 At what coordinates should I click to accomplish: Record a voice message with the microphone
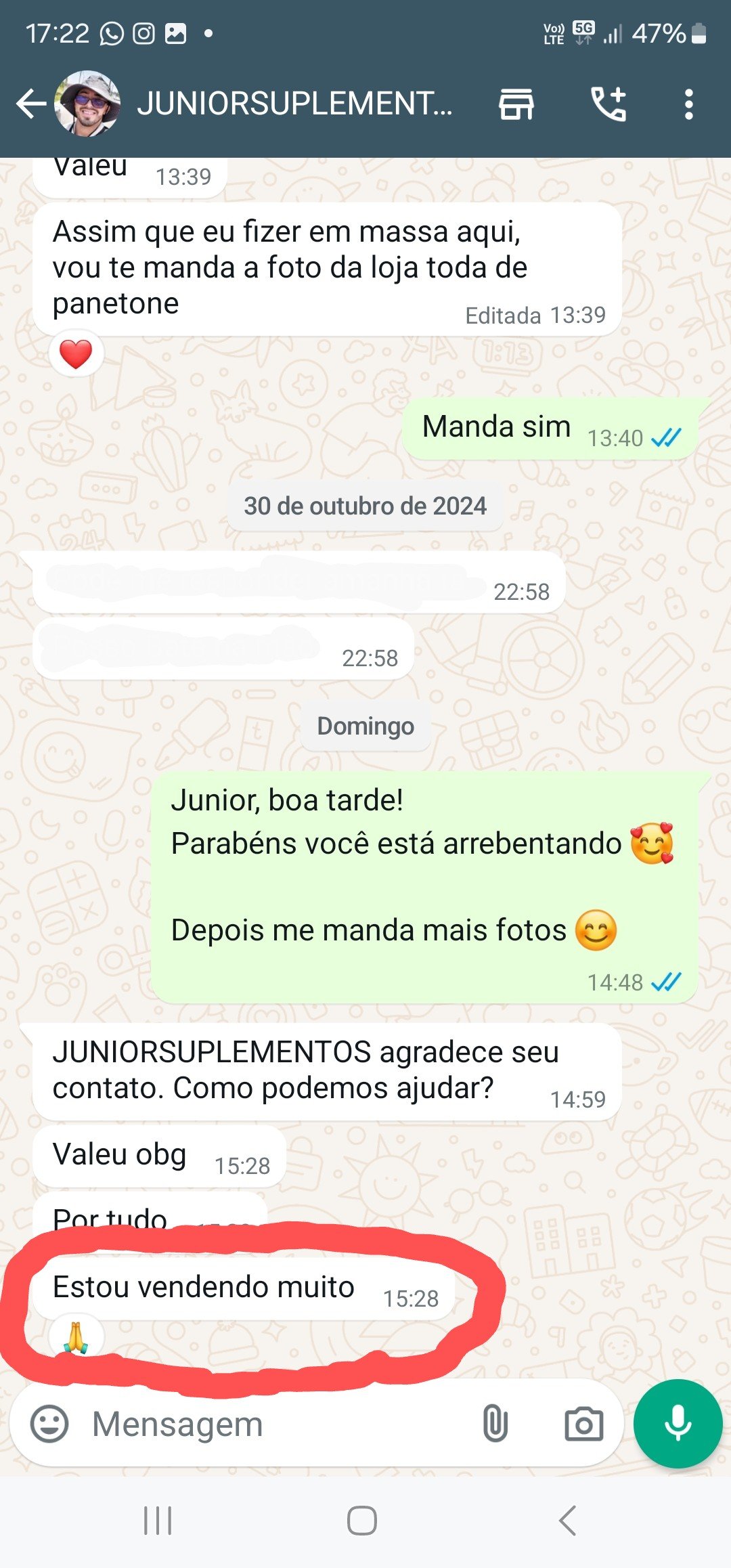point(678,1423)
